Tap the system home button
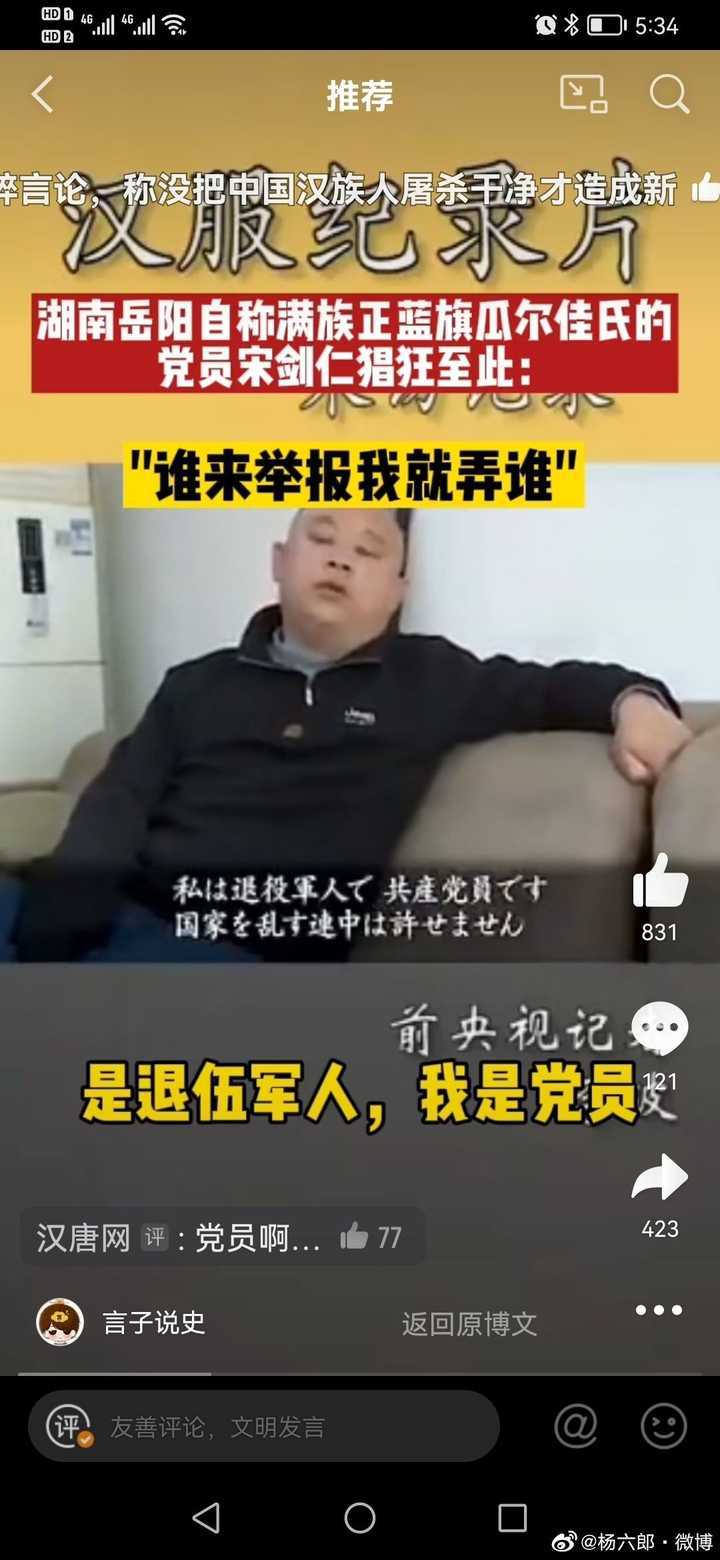This screenshot has width=720, height=1560. 360,1518
